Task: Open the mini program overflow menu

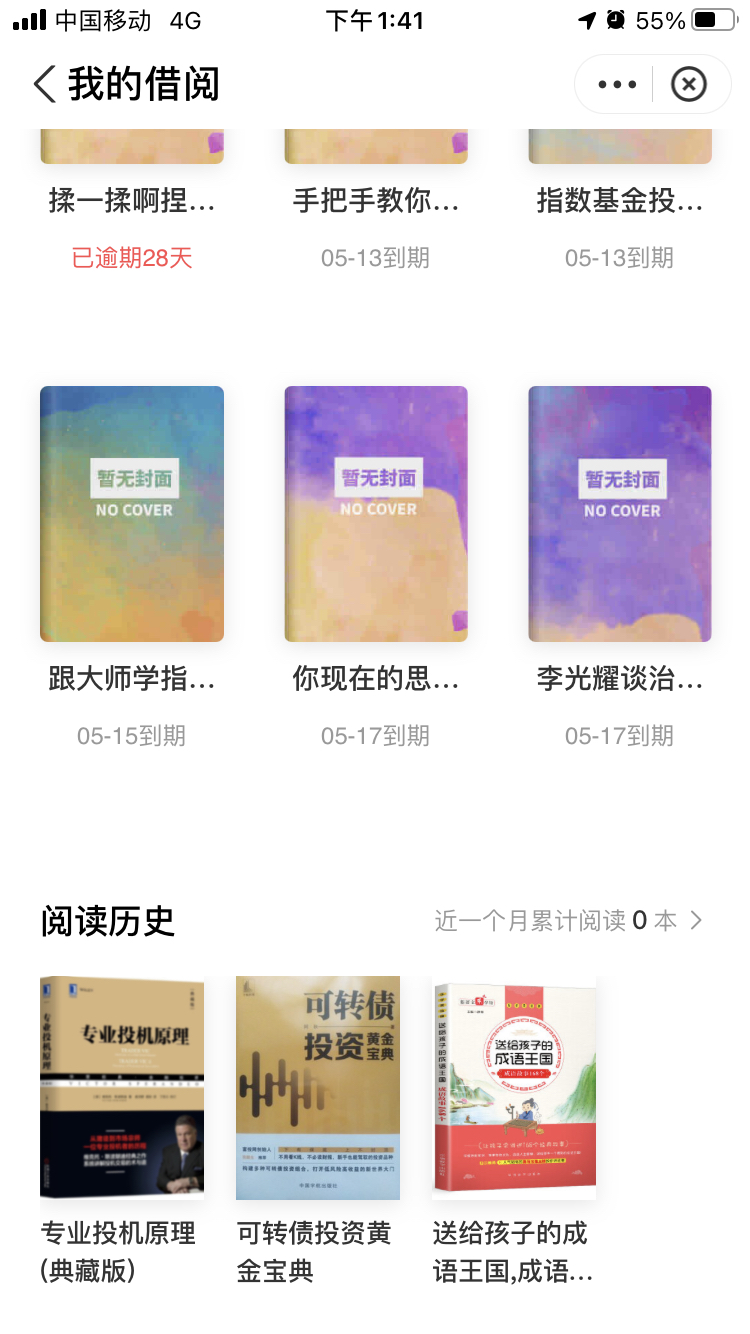Action: pyautogui.click(x=617, y=85)
